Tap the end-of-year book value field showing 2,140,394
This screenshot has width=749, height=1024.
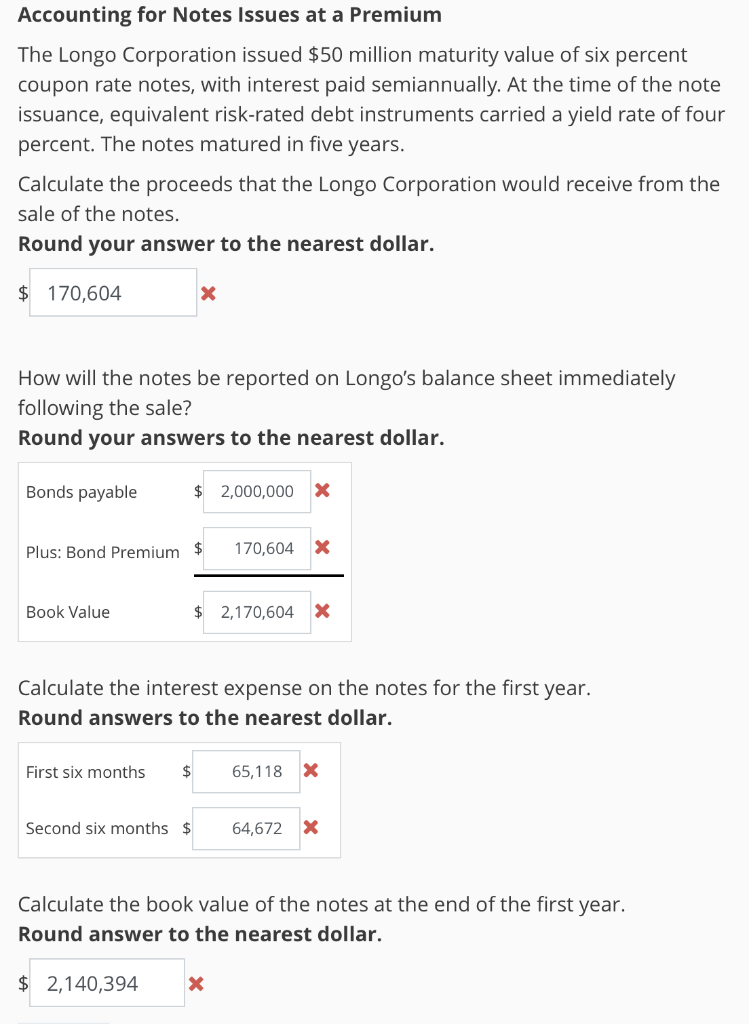click(107, 984)
